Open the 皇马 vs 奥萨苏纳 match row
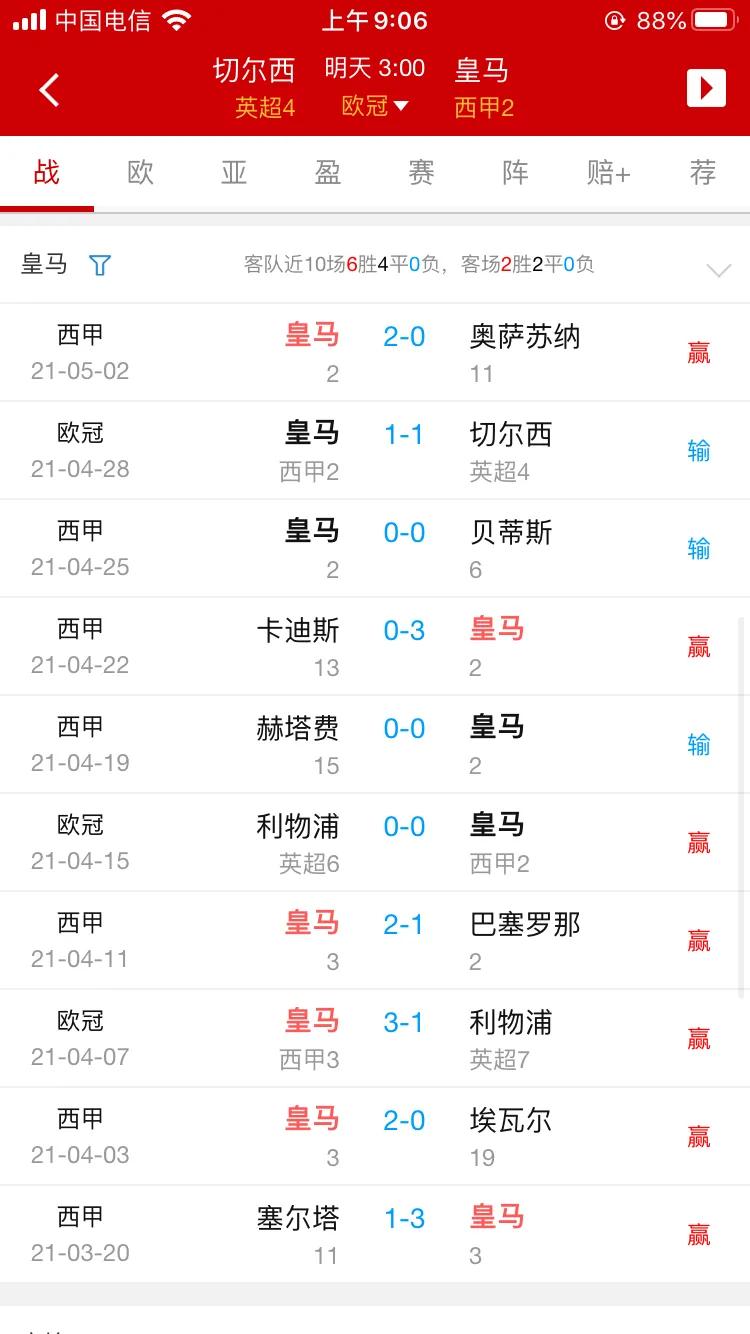Screen dimensions: 750x1334 (375, 352)
